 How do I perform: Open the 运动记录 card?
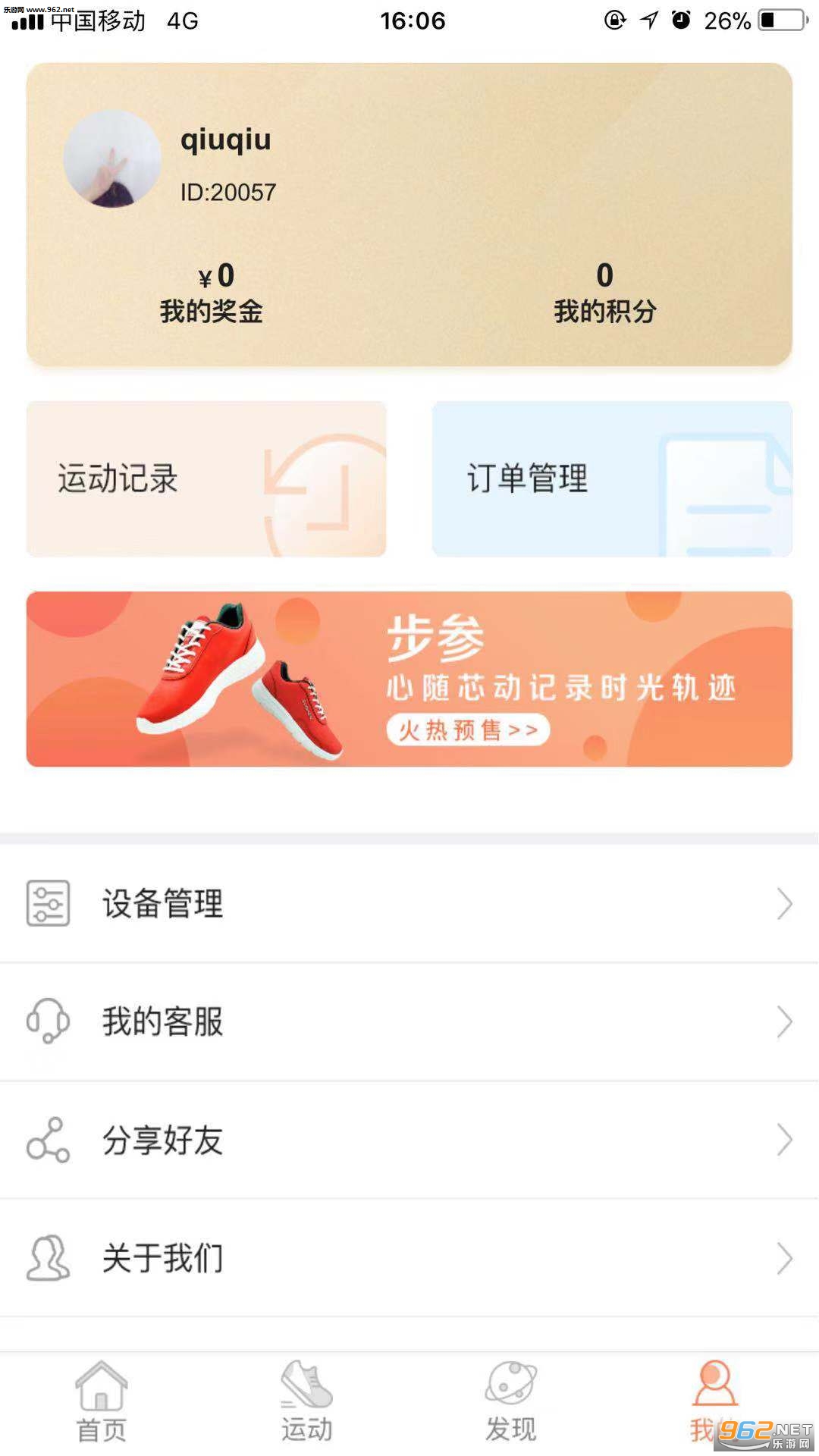[206, 479]
